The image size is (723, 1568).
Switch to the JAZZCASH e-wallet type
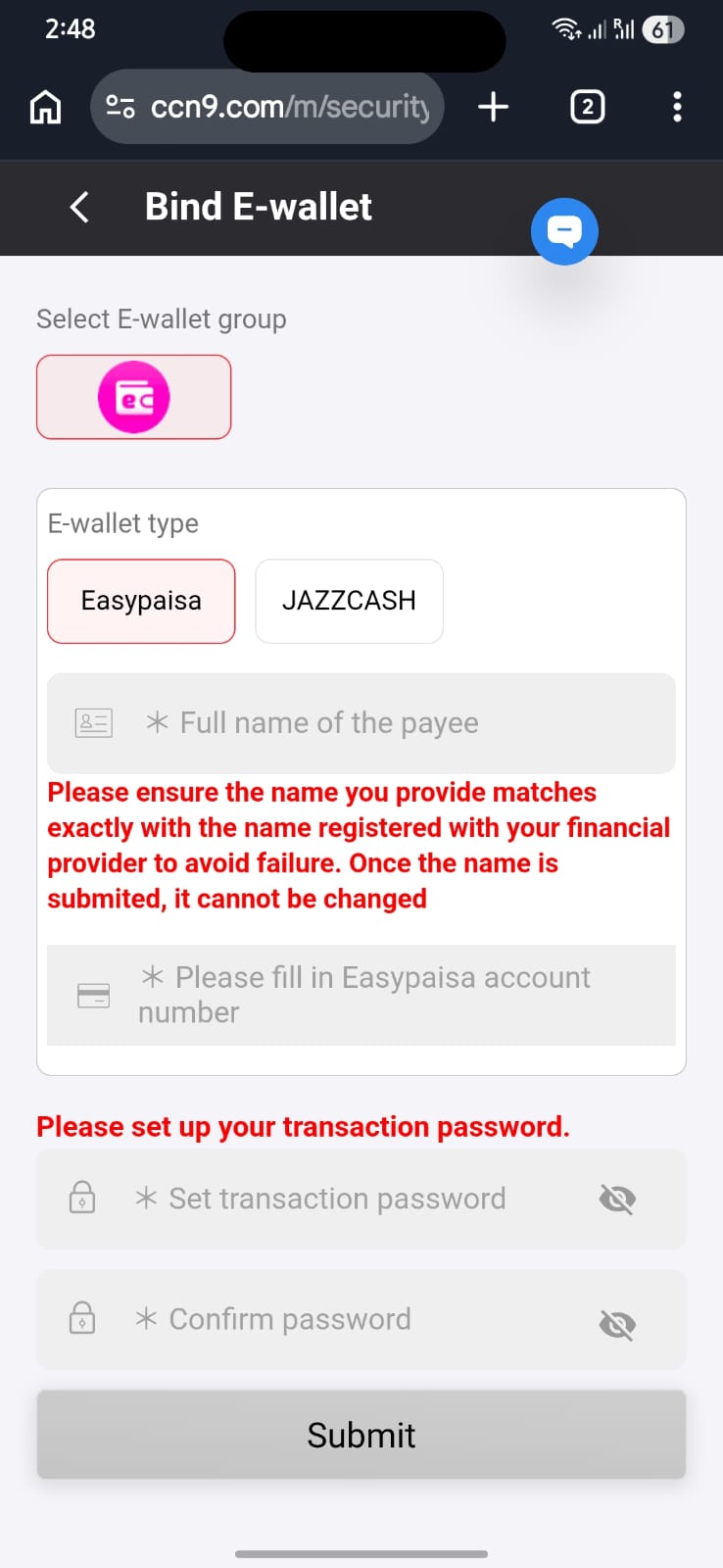349,601
